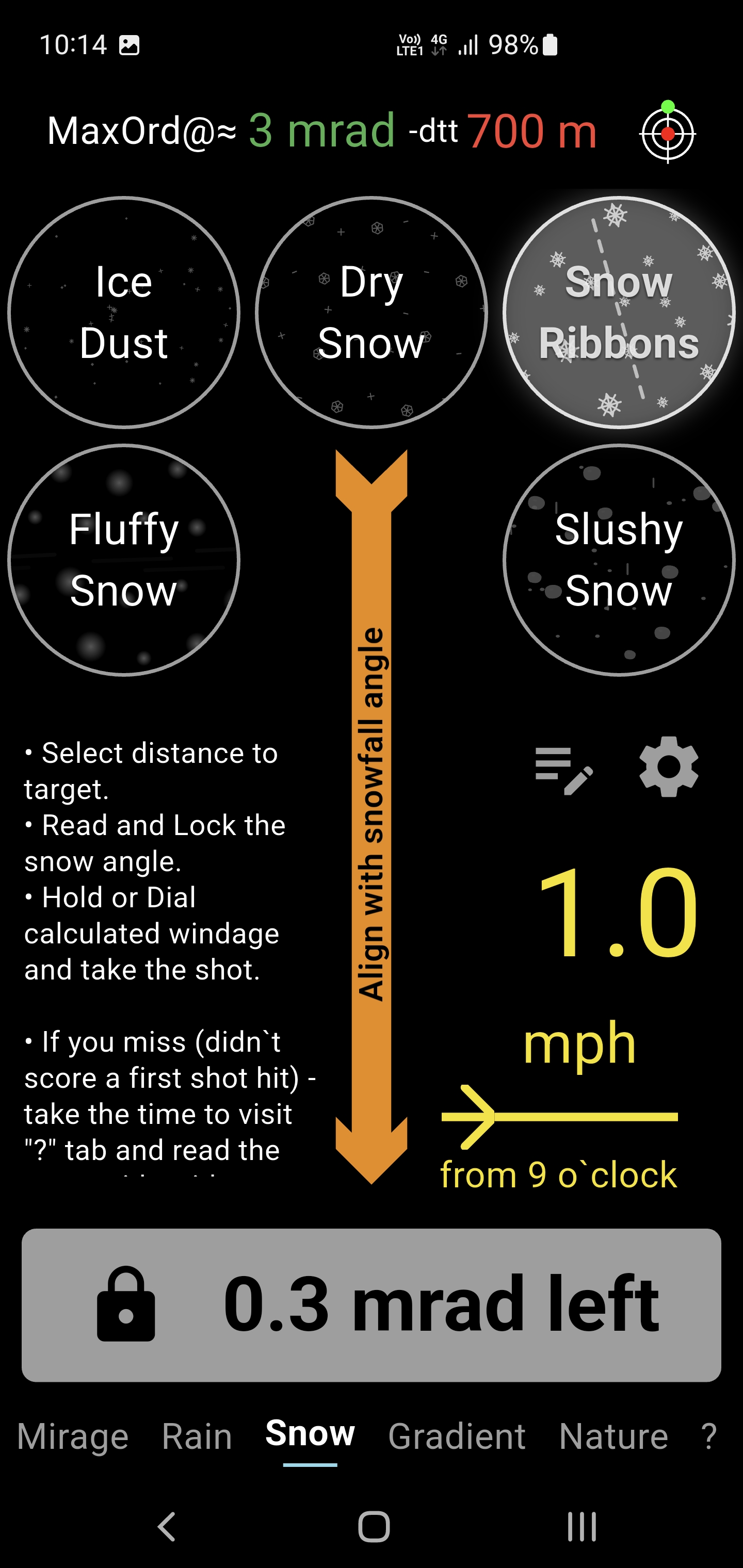Select the Dry Snow snow type
This screenshot has height=1568, width=743.
(x=372, y=312)
